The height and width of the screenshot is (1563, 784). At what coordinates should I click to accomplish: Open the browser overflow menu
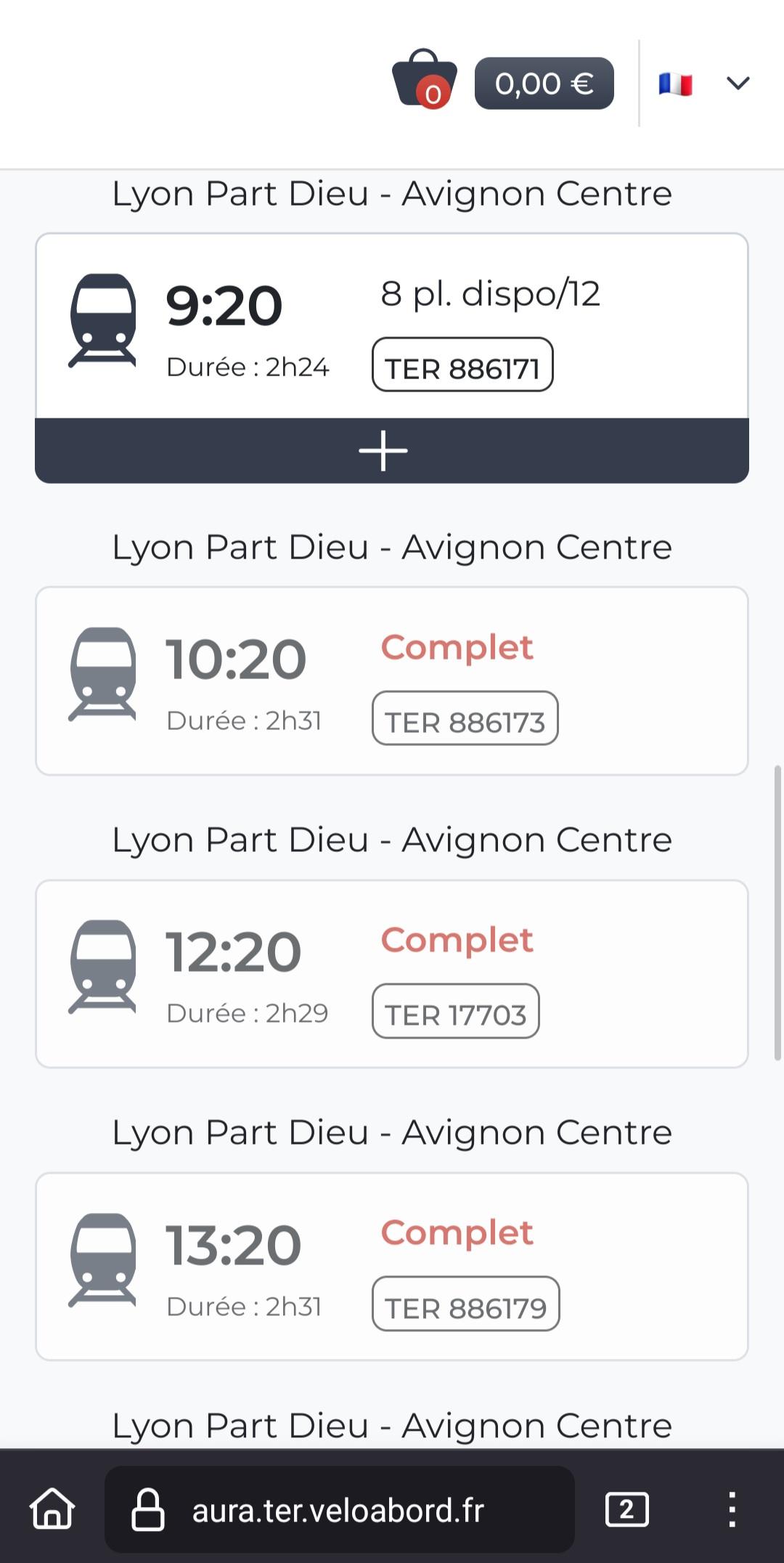pyautogui.click(x=732, y=1509)
